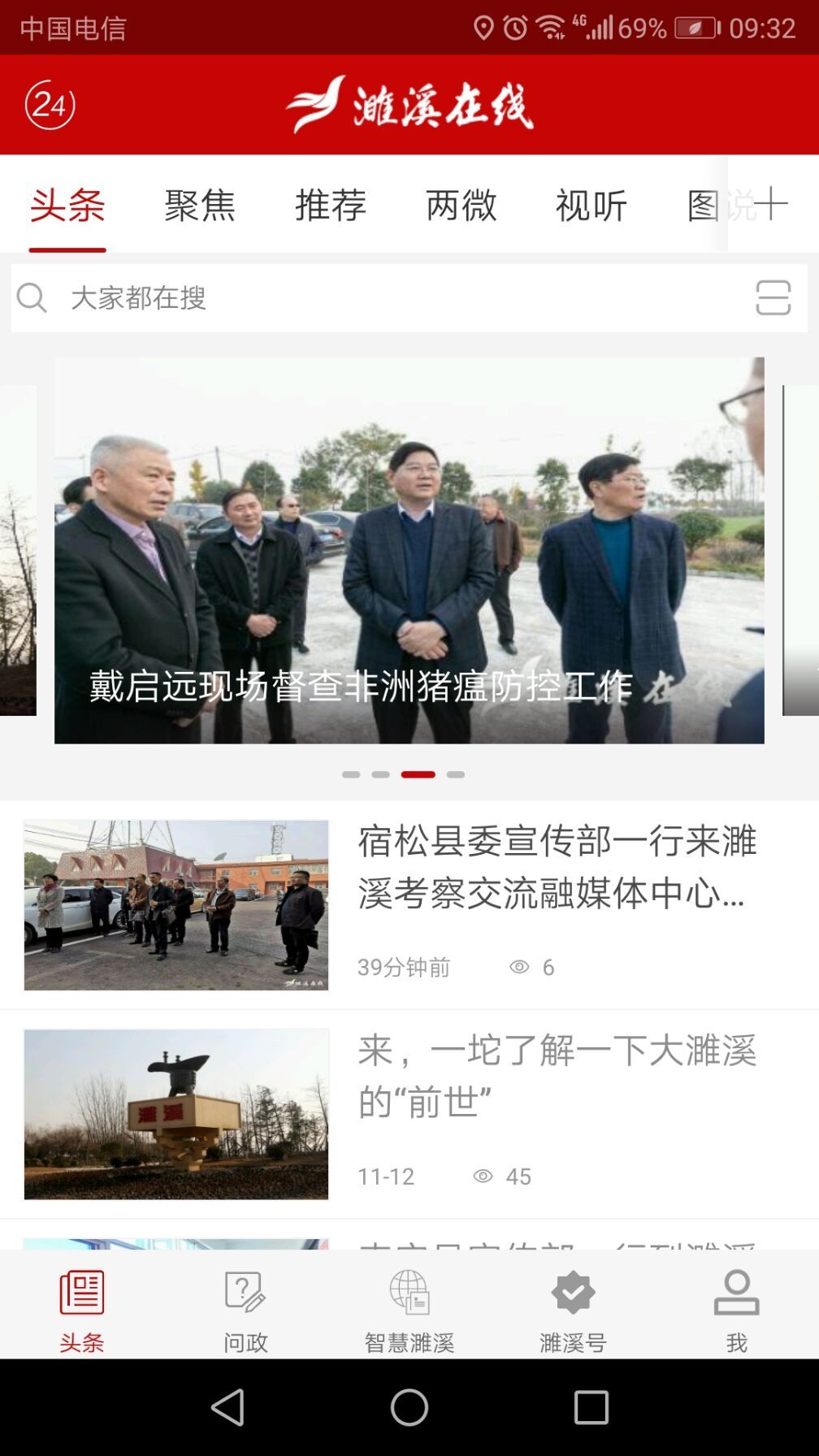Switch to the 濉溪号 tab
Screen dimensions: 819x1456
pyautogui.click(x=573, y=1310)
